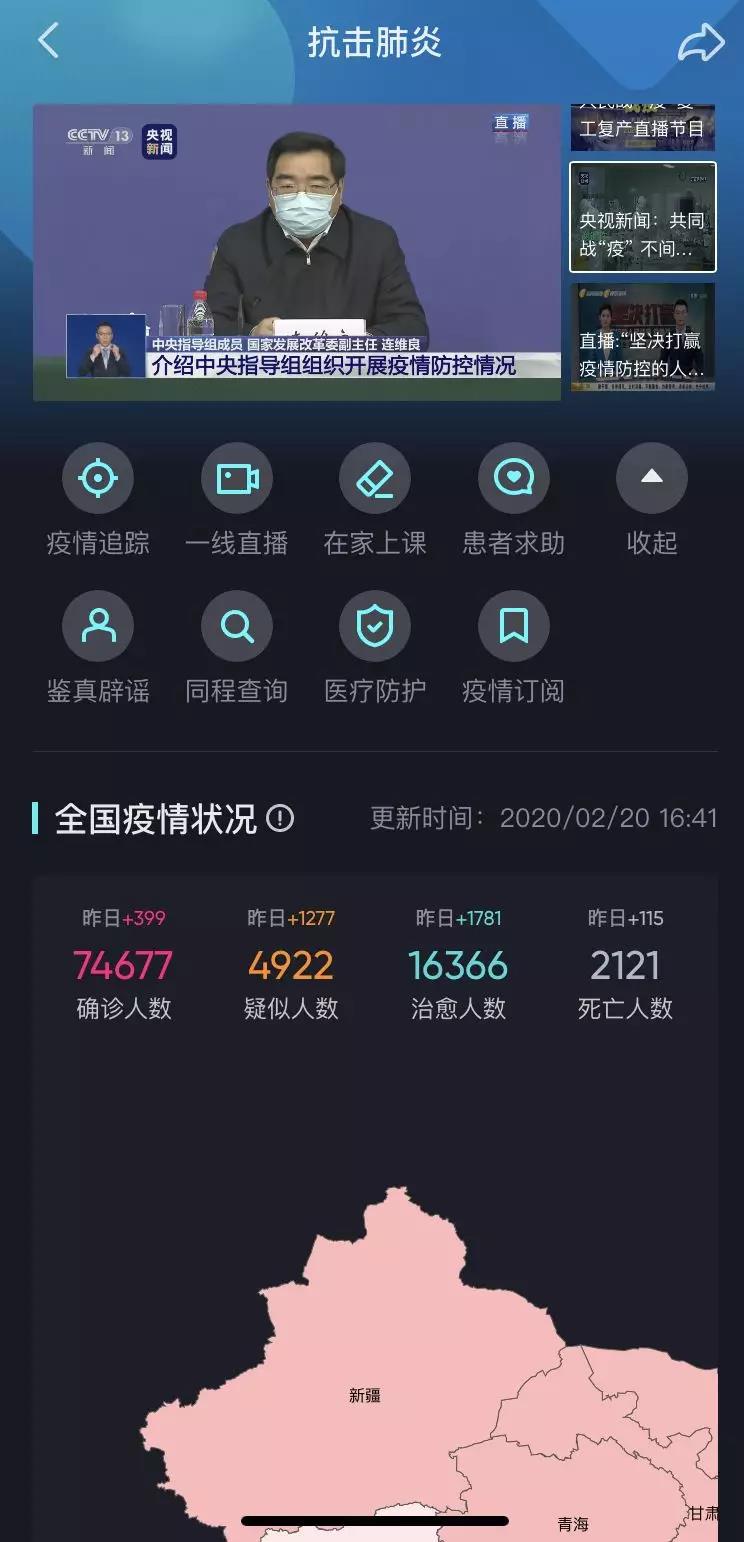Select the 复工复产直播节目 video thumbnail
The height and width of the screenshot is (1542, 744).
(x=642, y=127)
